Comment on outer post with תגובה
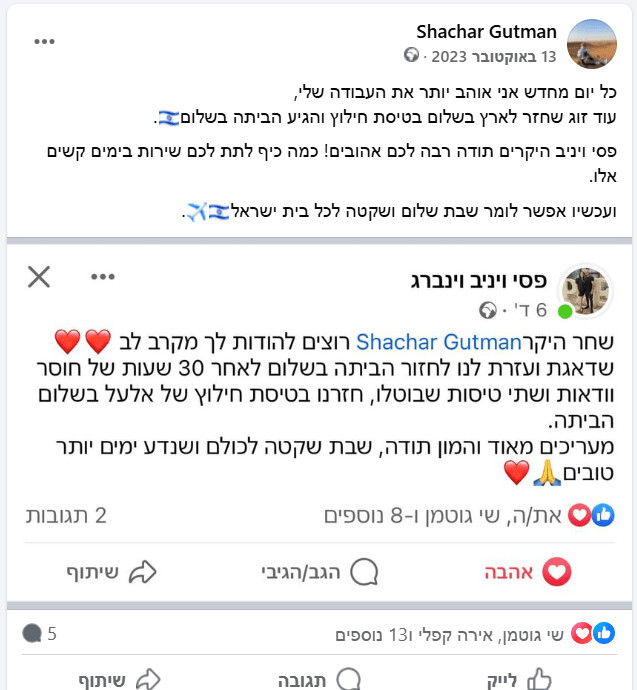 coord(318,680)
